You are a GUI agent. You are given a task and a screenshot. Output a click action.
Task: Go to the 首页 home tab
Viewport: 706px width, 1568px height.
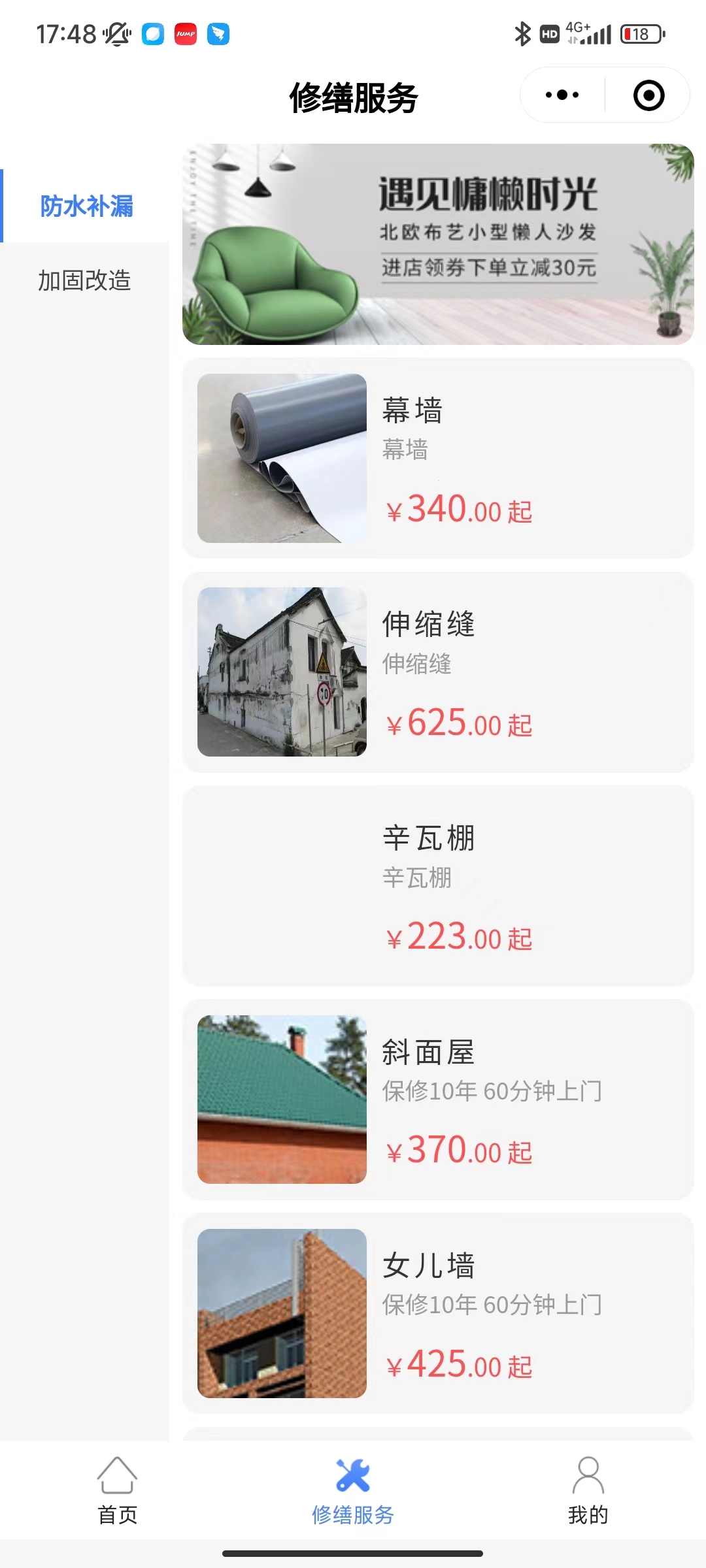(x=118, y=1491)
